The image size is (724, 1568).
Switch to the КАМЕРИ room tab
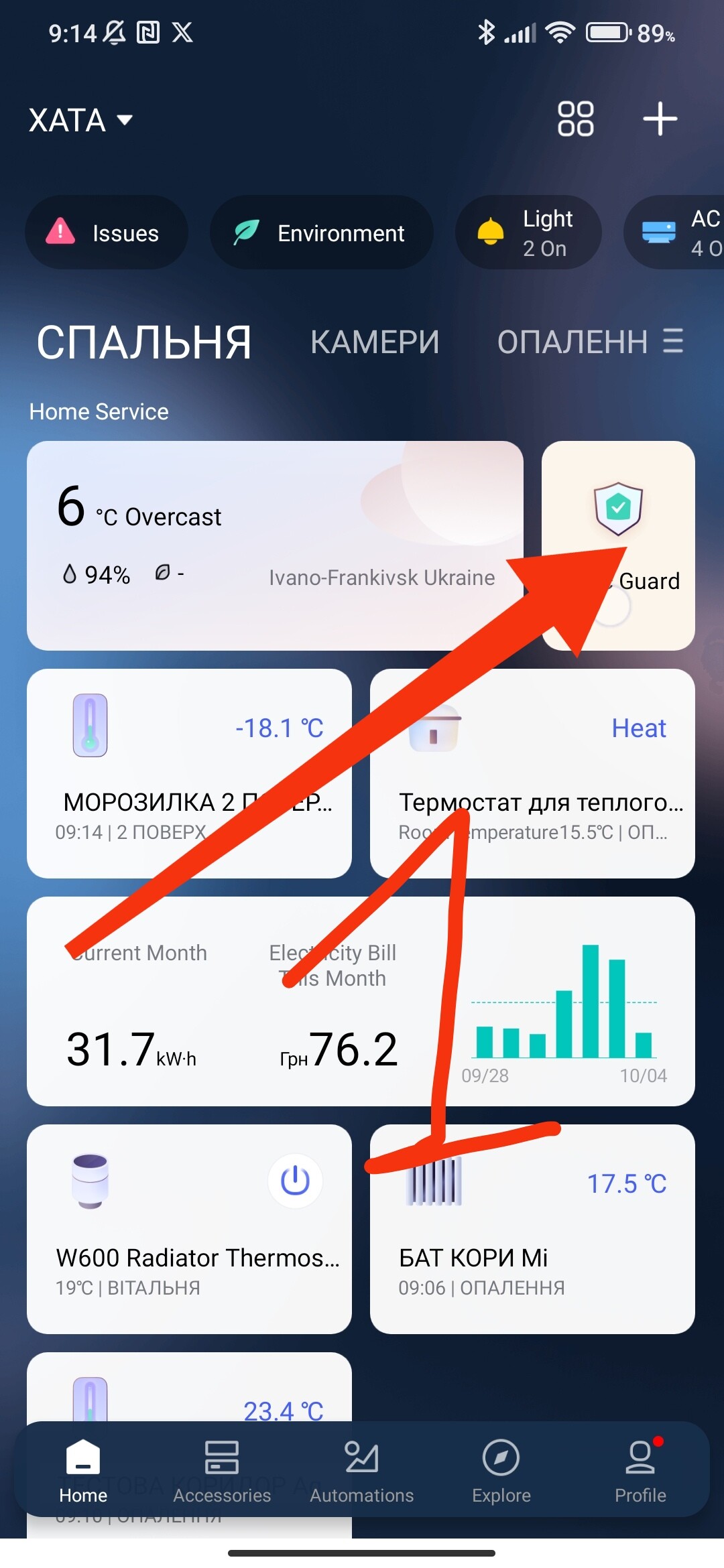click(x=375, y=342)
